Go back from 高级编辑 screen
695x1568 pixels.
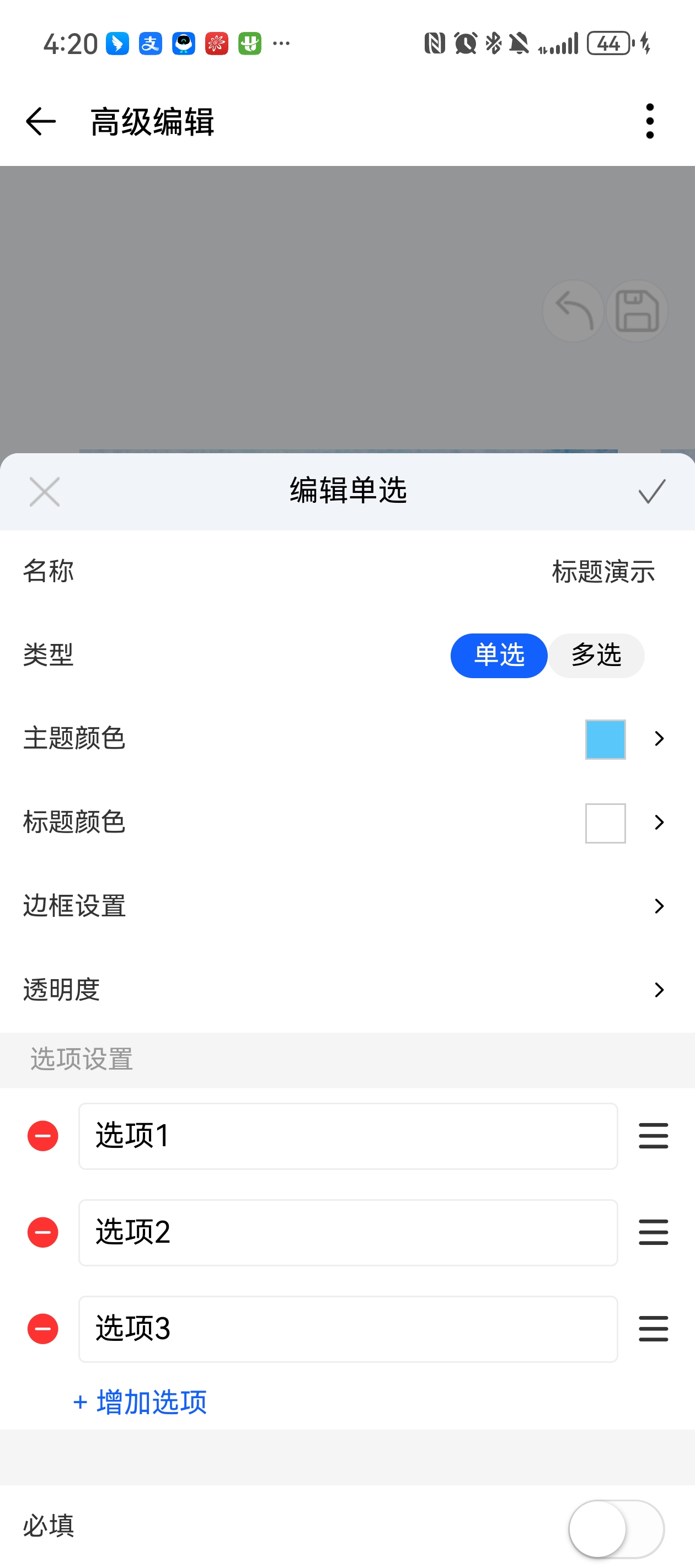[40, 121]
